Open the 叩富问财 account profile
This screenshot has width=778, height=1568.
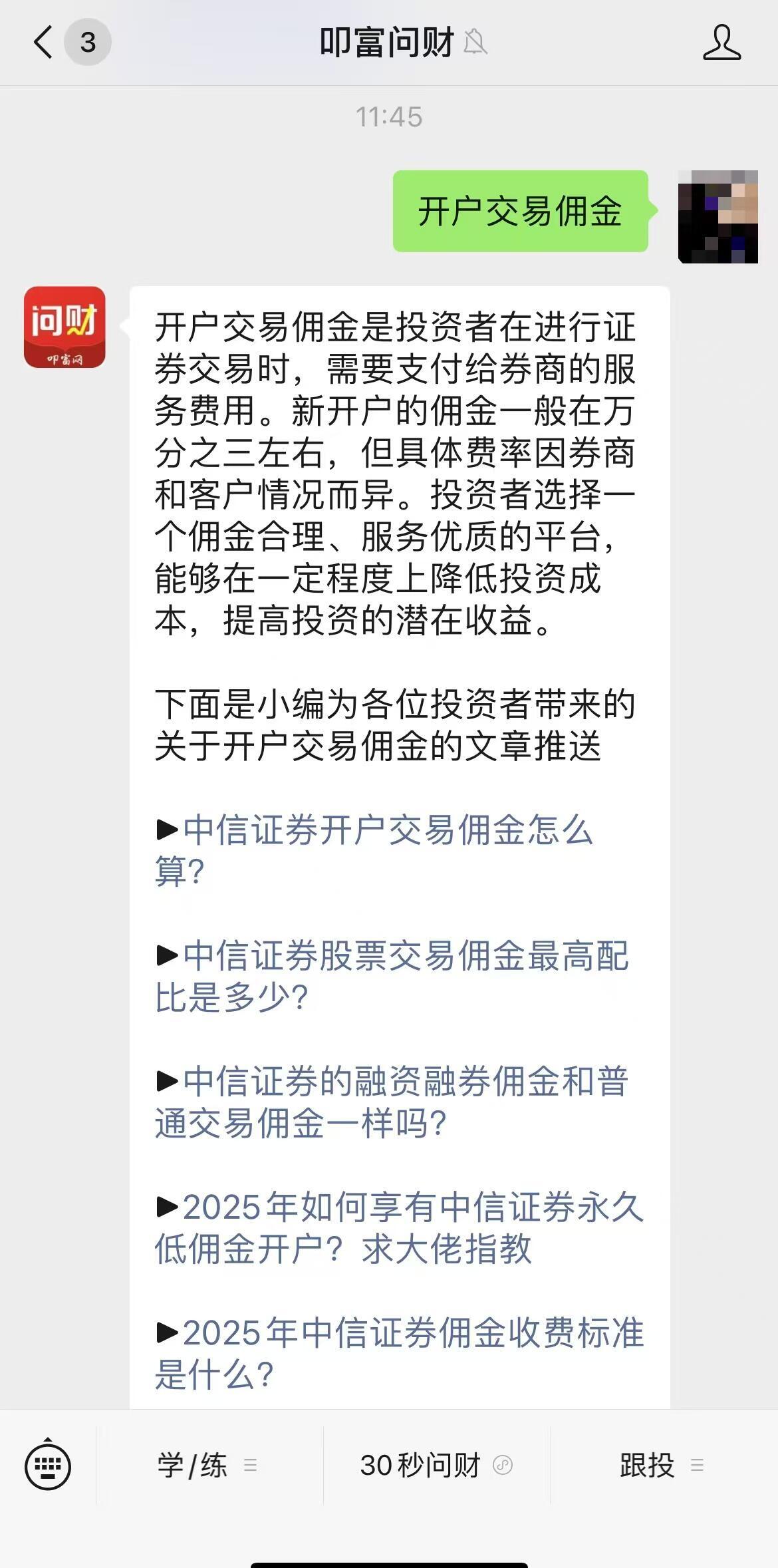(721, 43)
